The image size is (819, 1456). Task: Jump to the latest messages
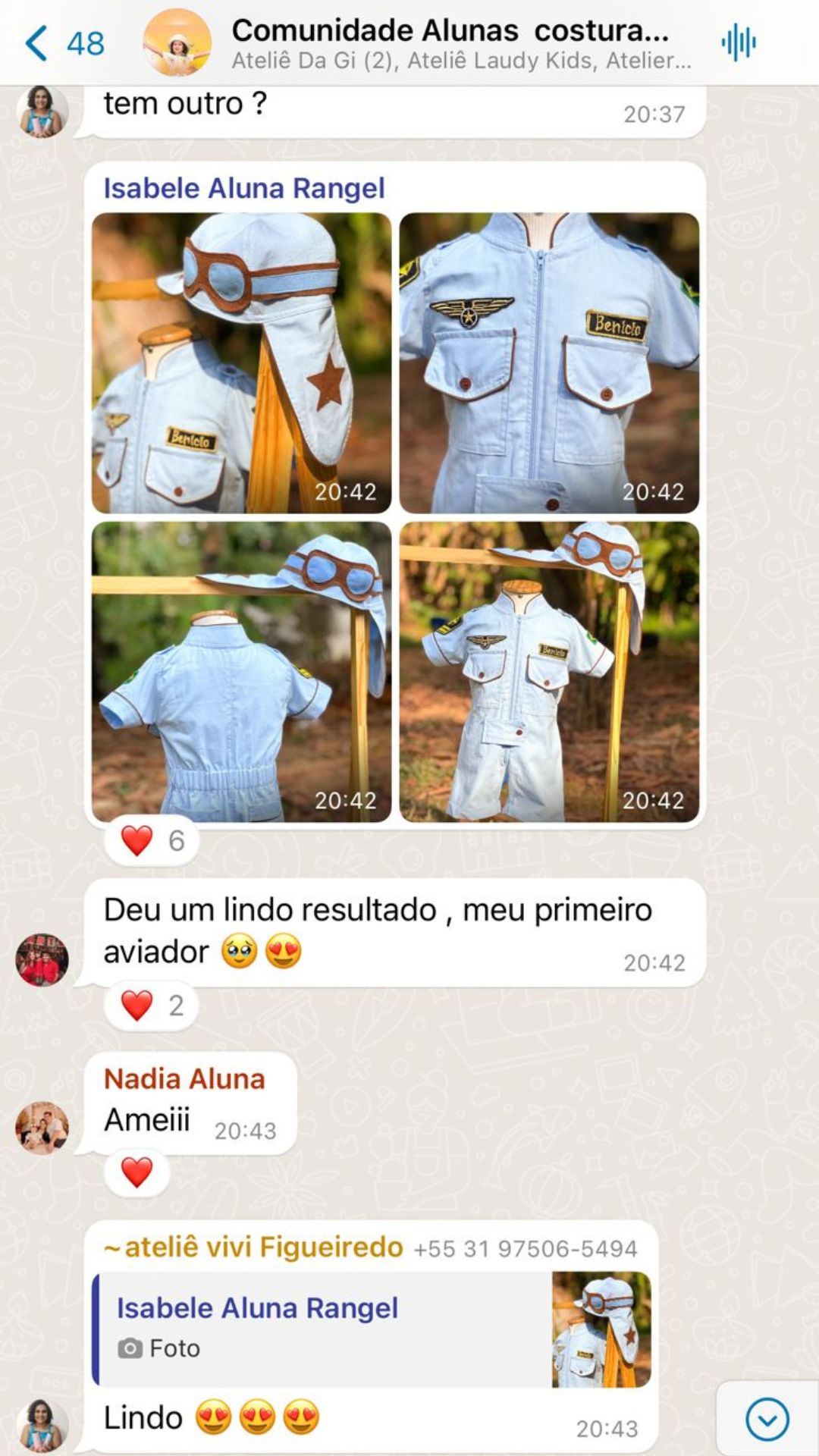[767, 1419]
